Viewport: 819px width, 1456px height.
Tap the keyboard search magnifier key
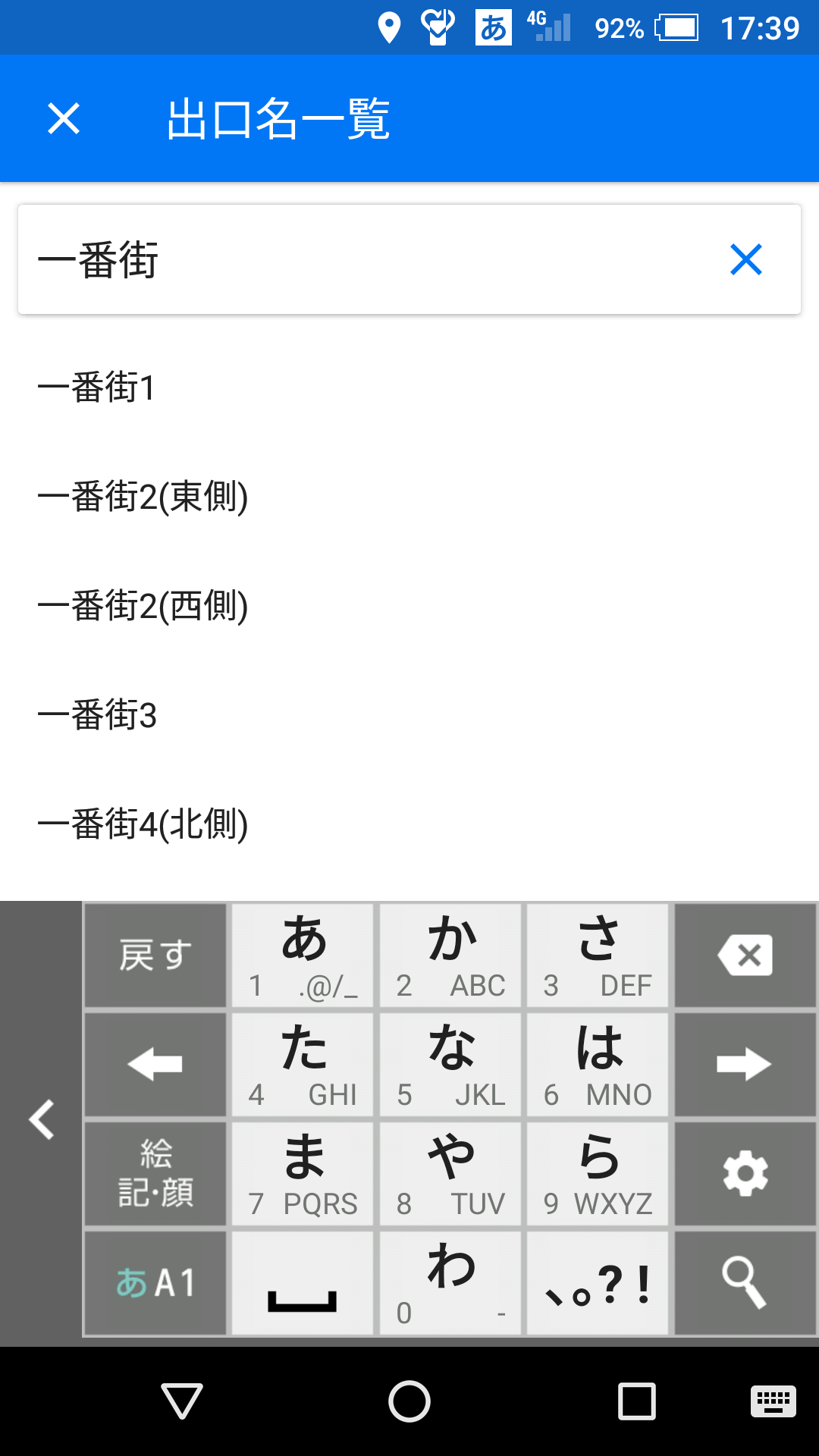[x=745, y=1283]
